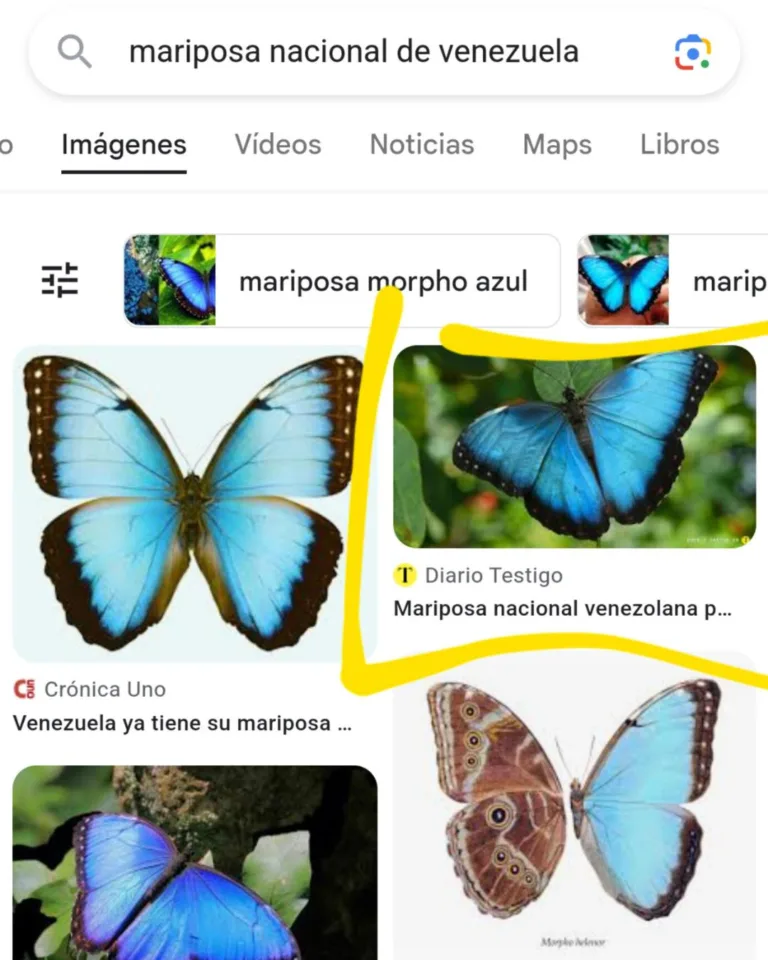The image size is (768, 960).
Task: Open the Diario Testigo butterfly result
Action: point(574,446)
